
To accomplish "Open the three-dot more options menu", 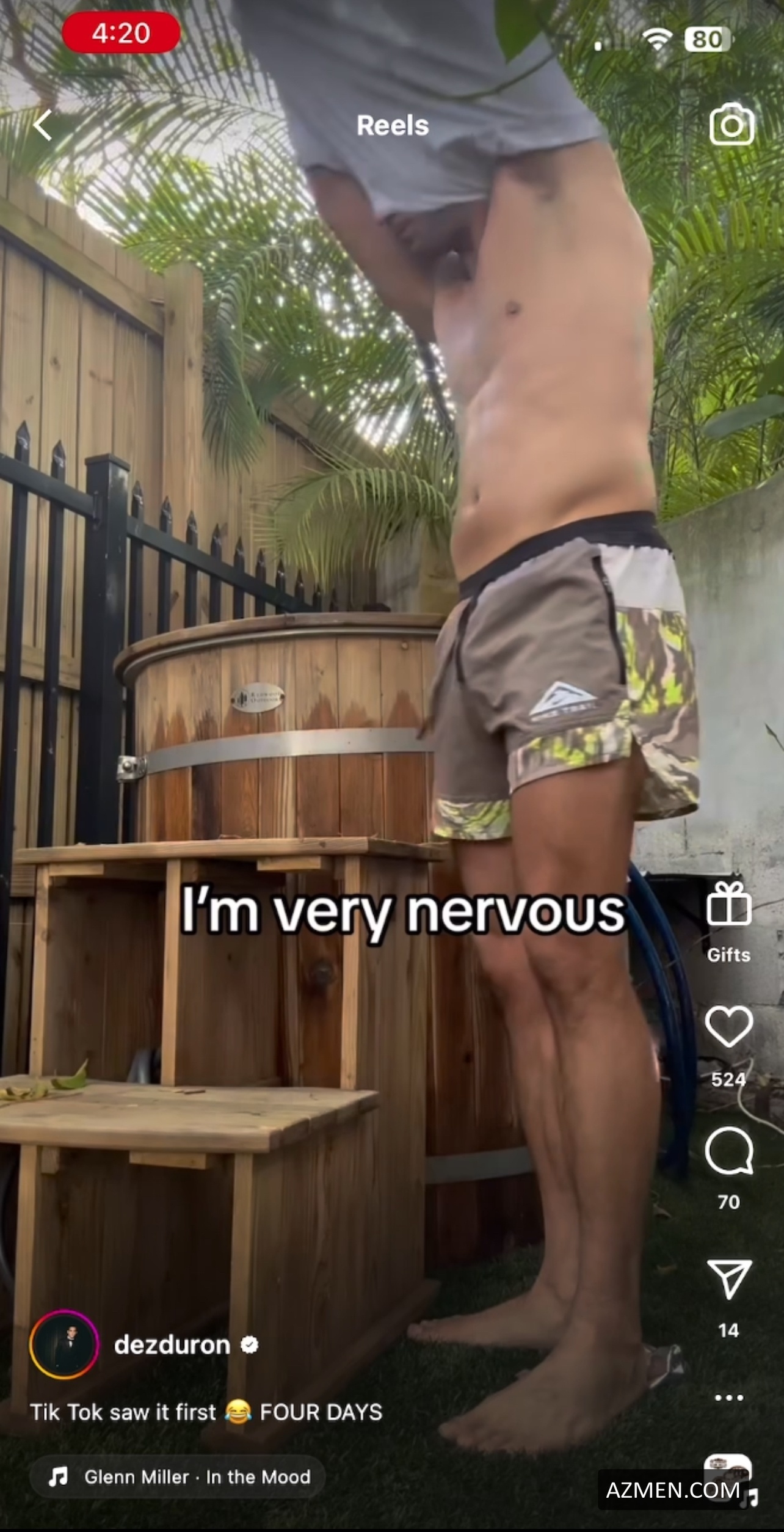I will 728,1398.
